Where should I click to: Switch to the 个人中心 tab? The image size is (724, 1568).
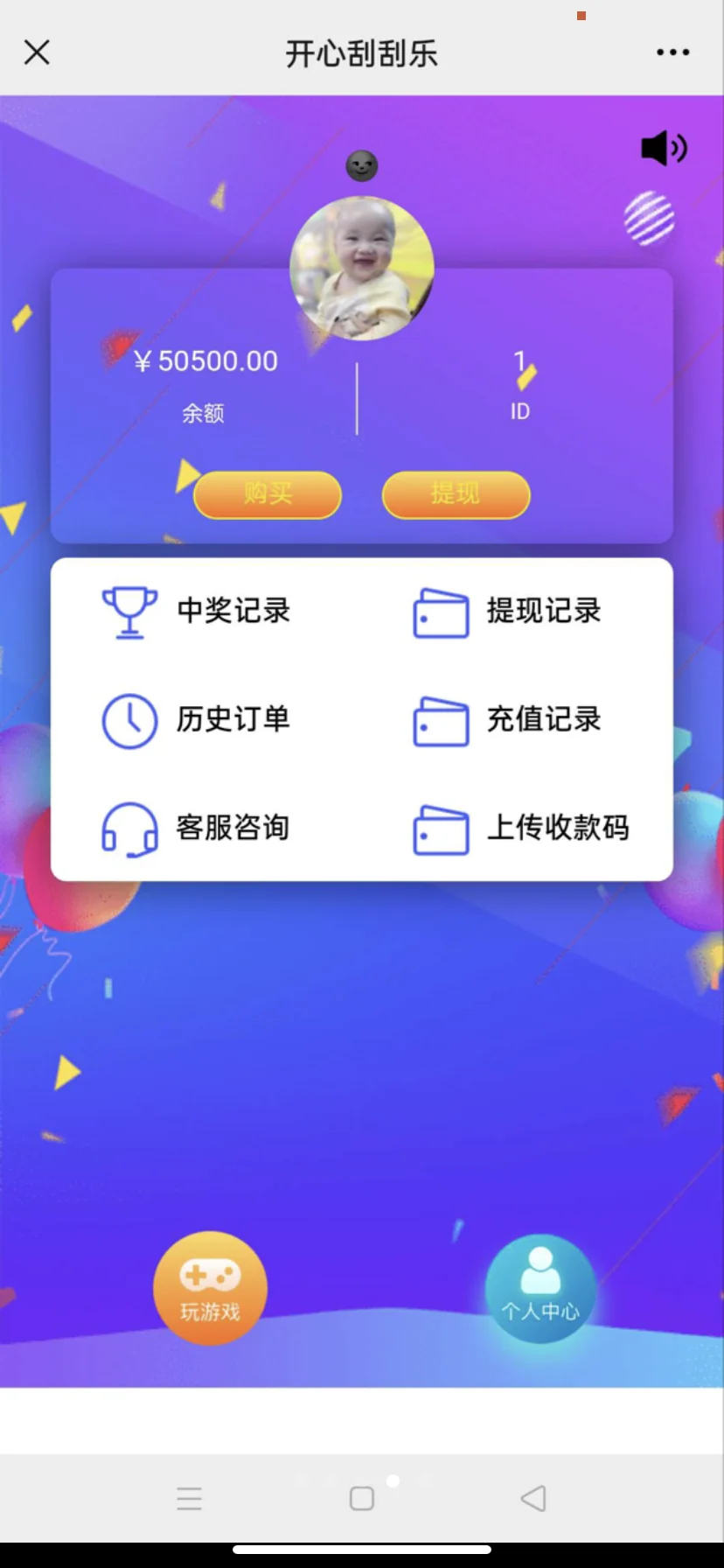(x=540, y=1288)
